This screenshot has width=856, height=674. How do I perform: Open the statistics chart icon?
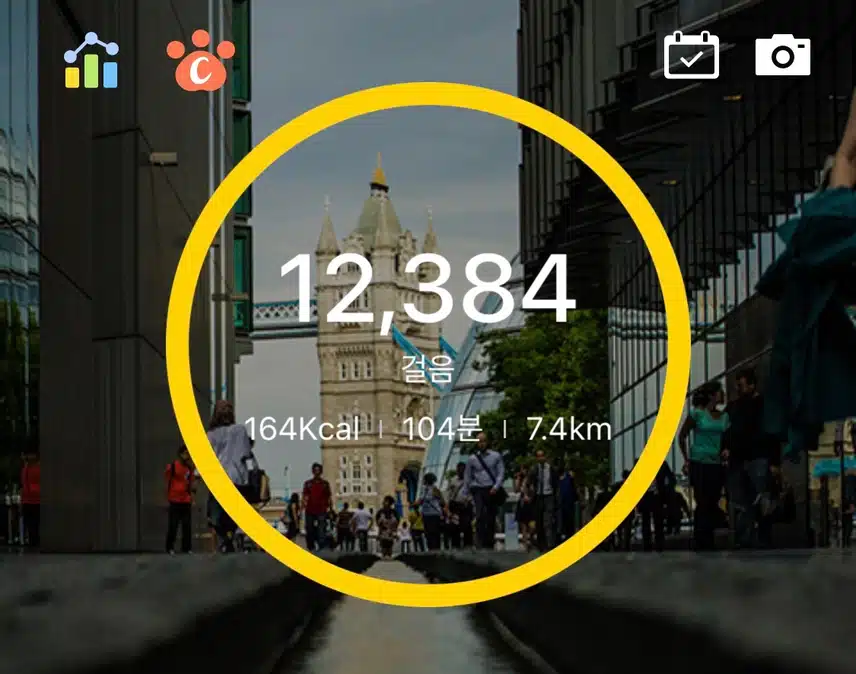91,60
